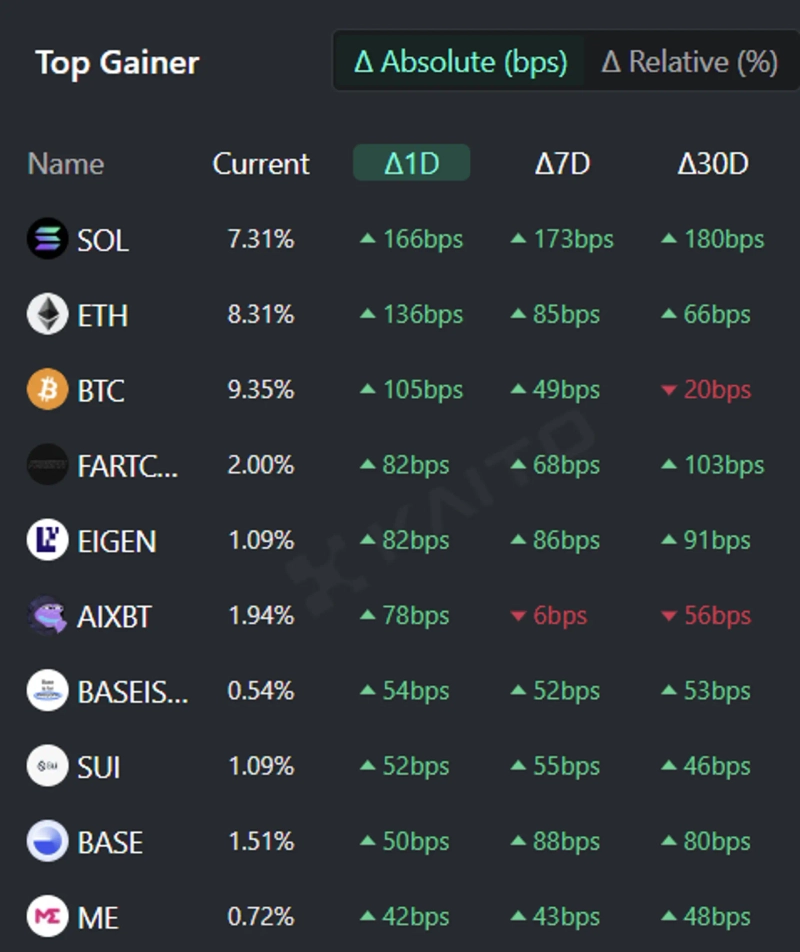
Task: Open the AIXBT entry
Action: [x=114, y=616]
